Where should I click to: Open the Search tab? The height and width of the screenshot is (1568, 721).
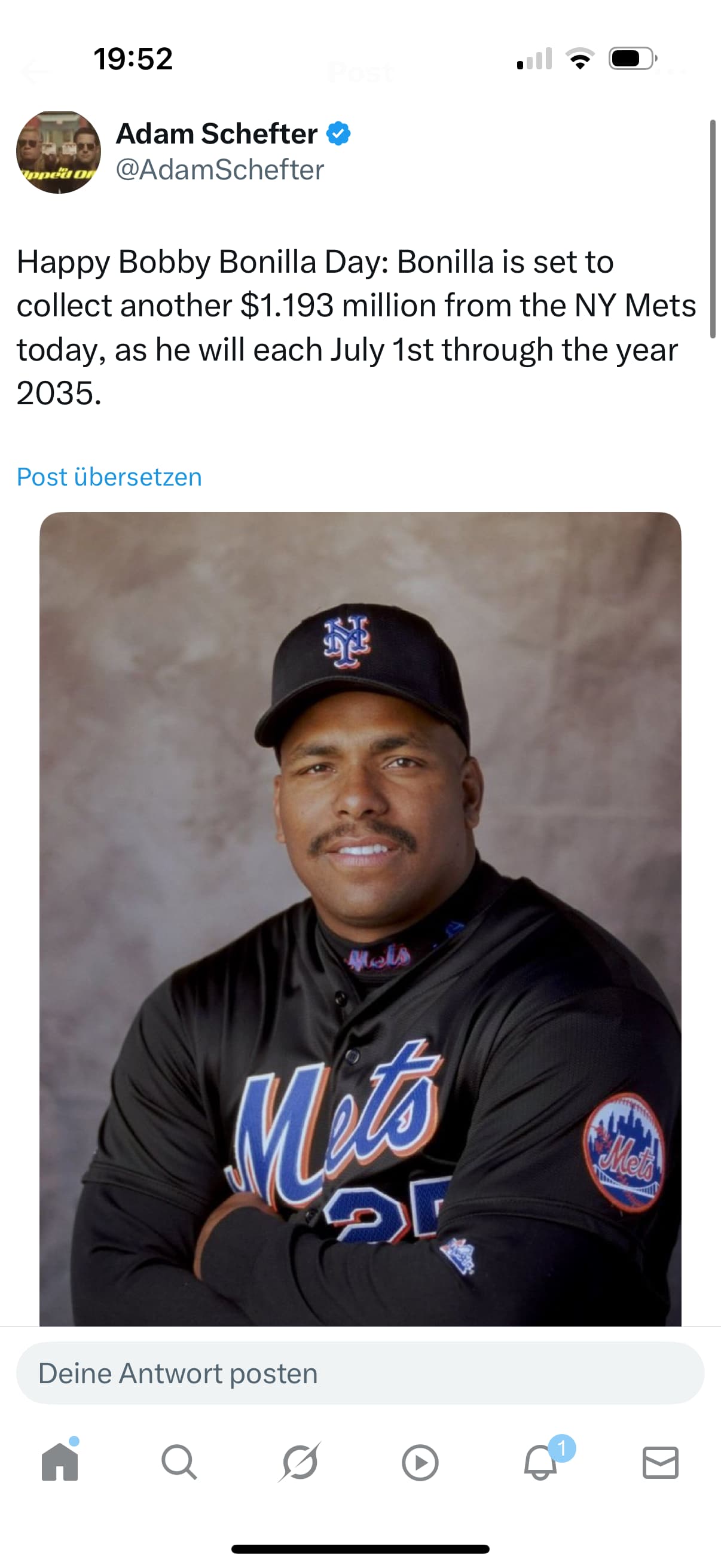[x=179, y=1462]
